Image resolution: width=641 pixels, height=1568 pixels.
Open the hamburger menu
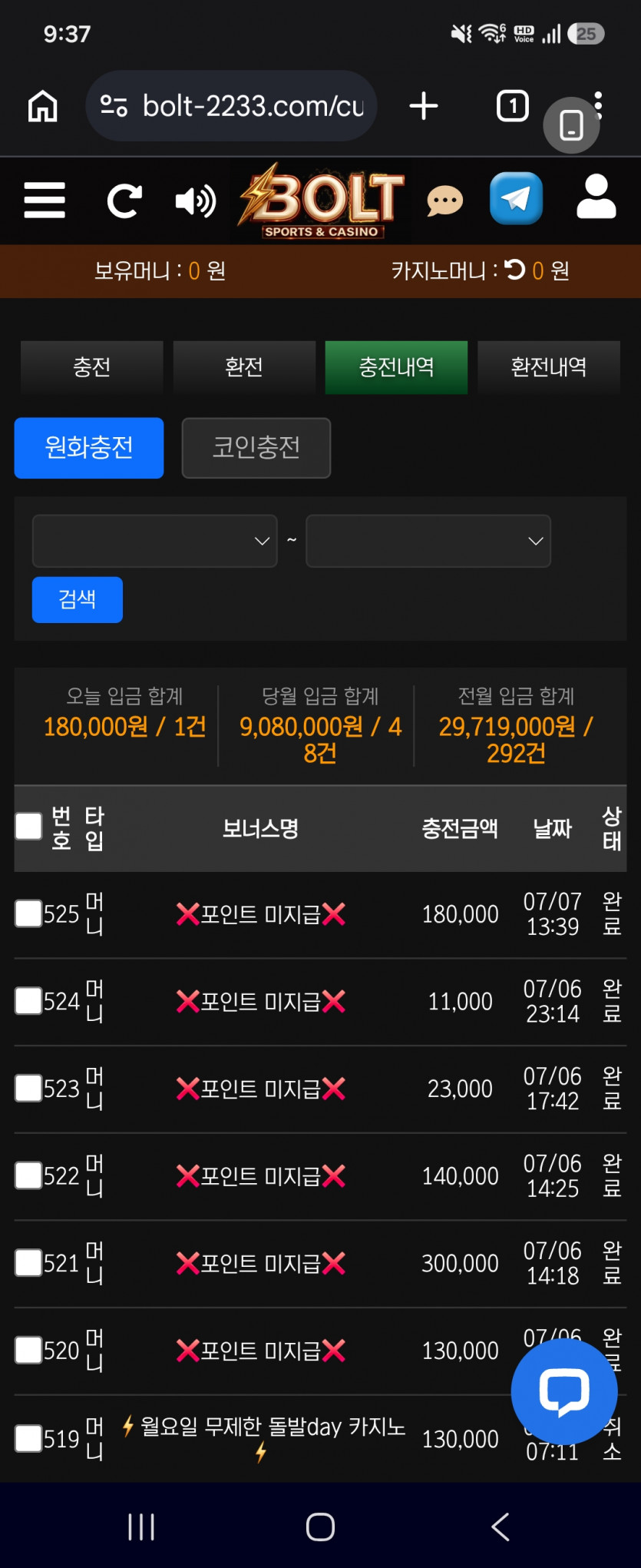pos(45,201)
